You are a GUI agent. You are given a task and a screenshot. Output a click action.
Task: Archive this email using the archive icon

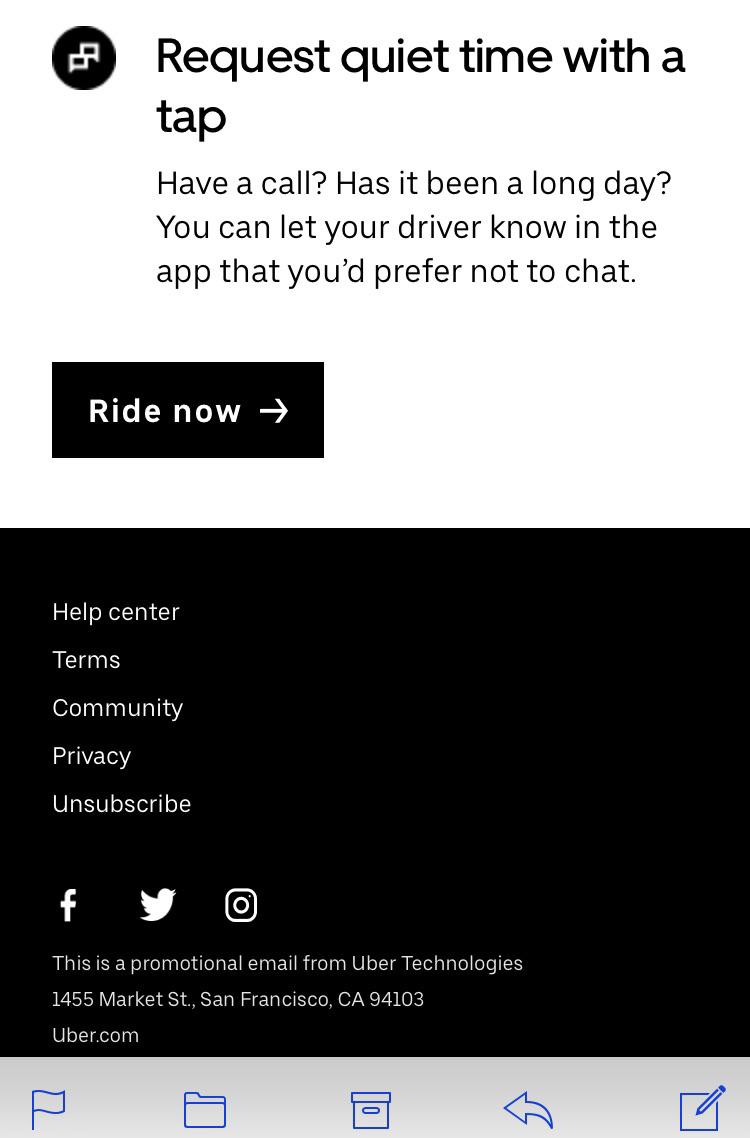[370, 1108]
